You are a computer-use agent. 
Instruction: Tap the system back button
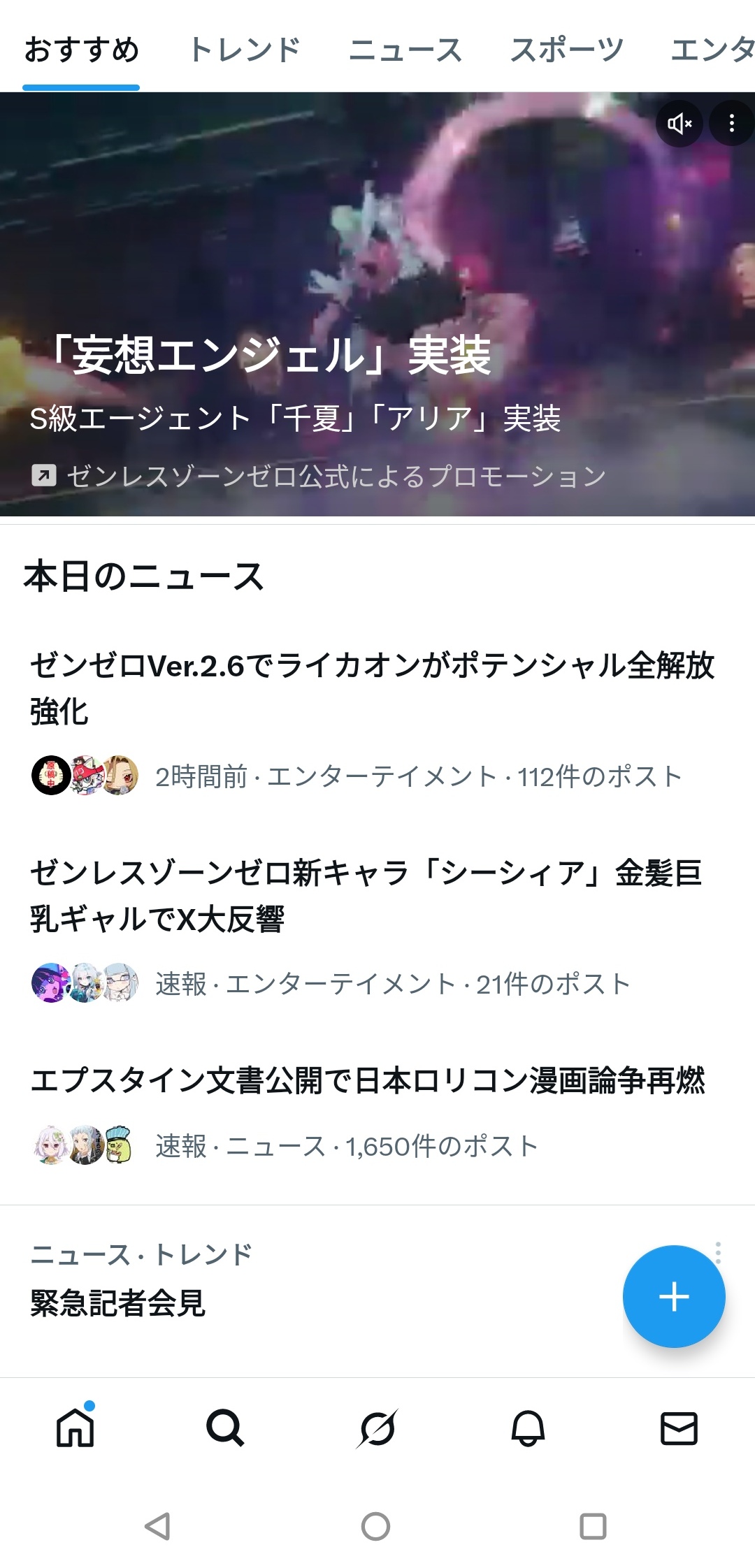click(158, 1526)
